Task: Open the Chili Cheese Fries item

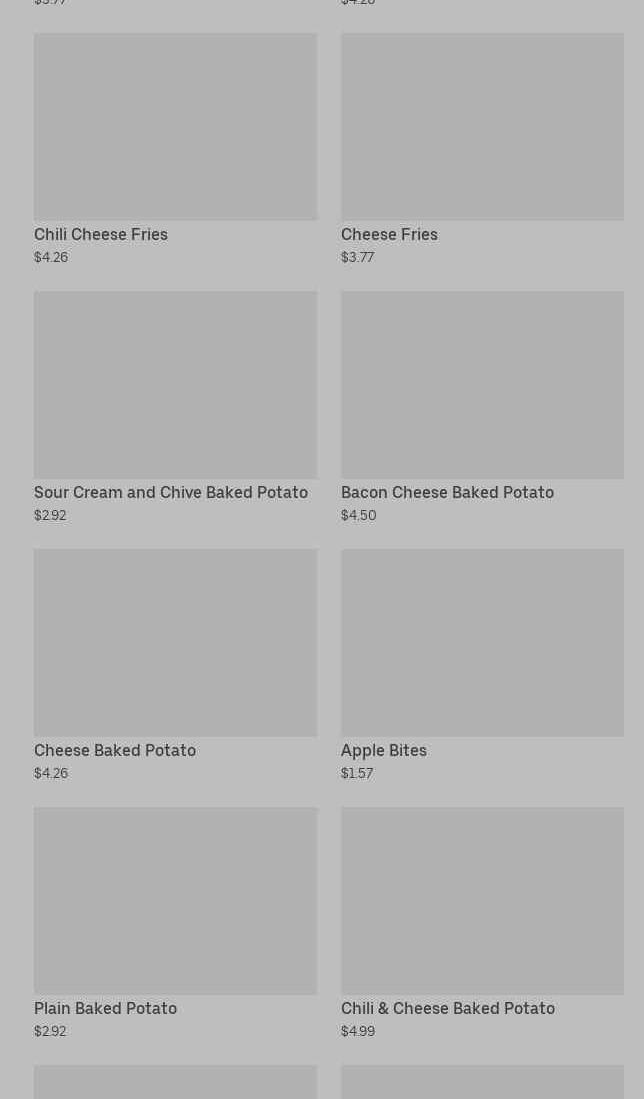Action: click(x=175, y=149)
